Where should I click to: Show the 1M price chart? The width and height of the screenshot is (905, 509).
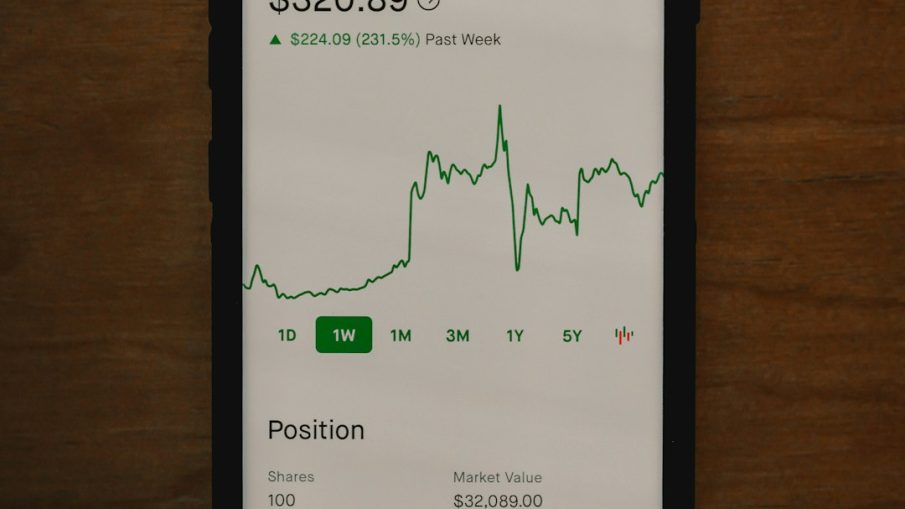(x=401, y=336)
